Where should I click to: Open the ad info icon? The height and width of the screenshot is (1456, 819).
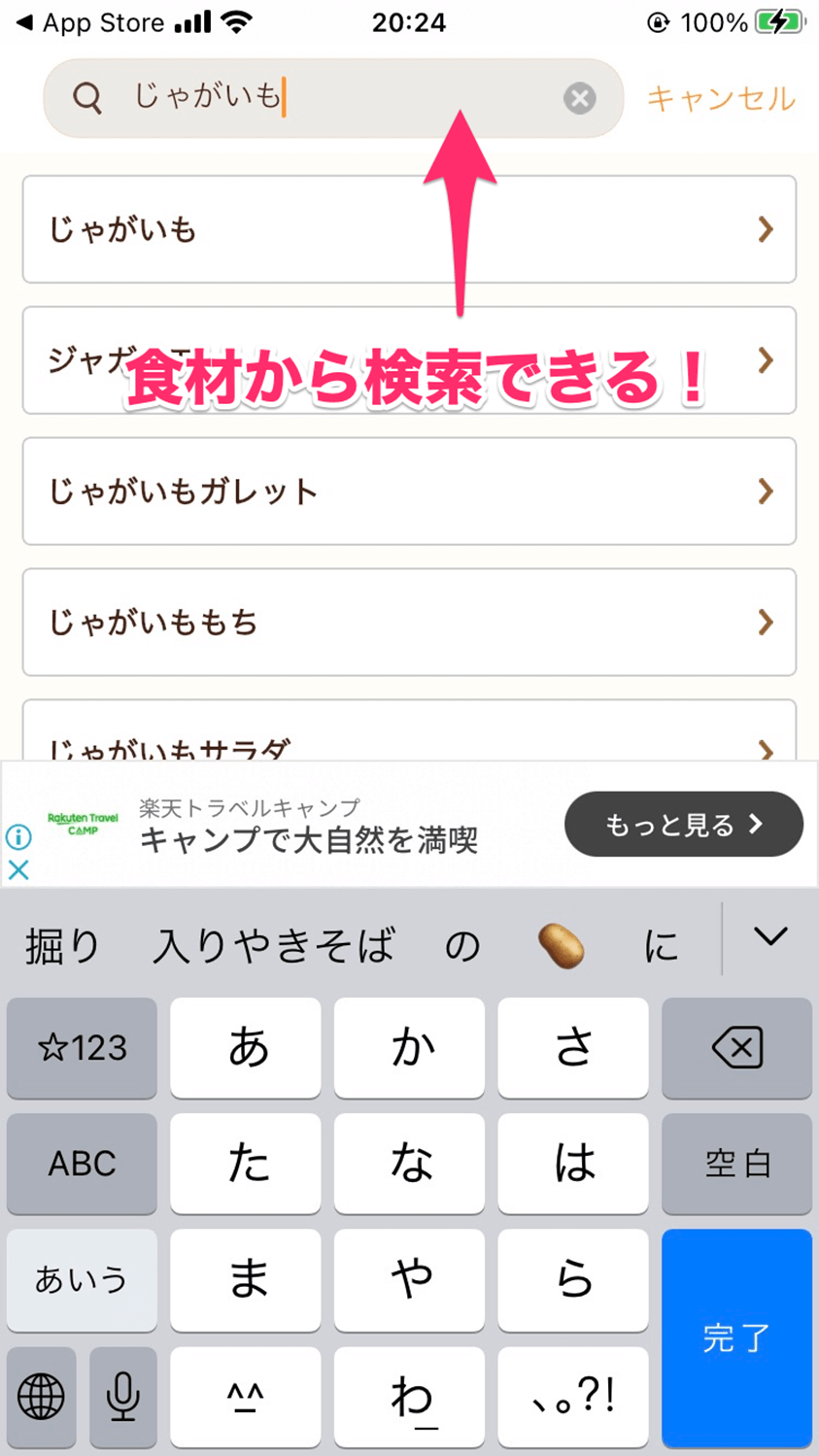click(18, 836)
